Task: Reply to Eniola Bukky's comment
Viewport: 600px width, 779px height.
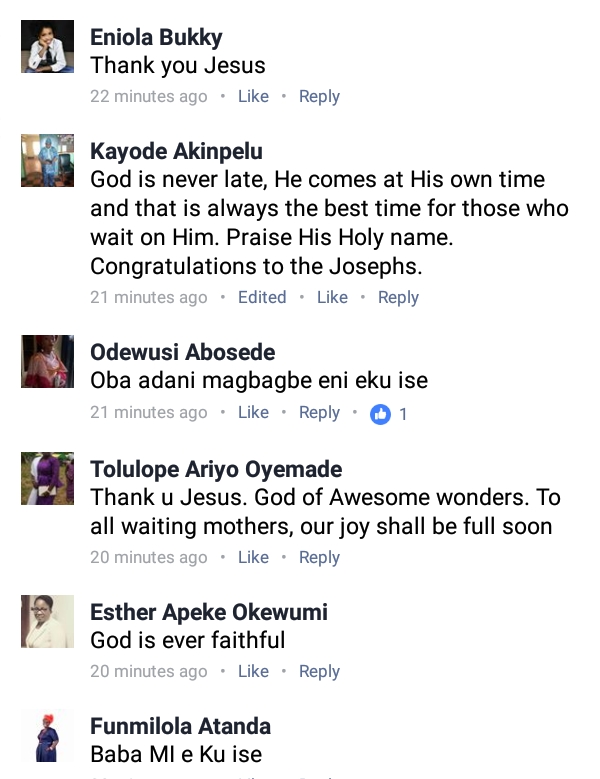Action: coord(319,97)
